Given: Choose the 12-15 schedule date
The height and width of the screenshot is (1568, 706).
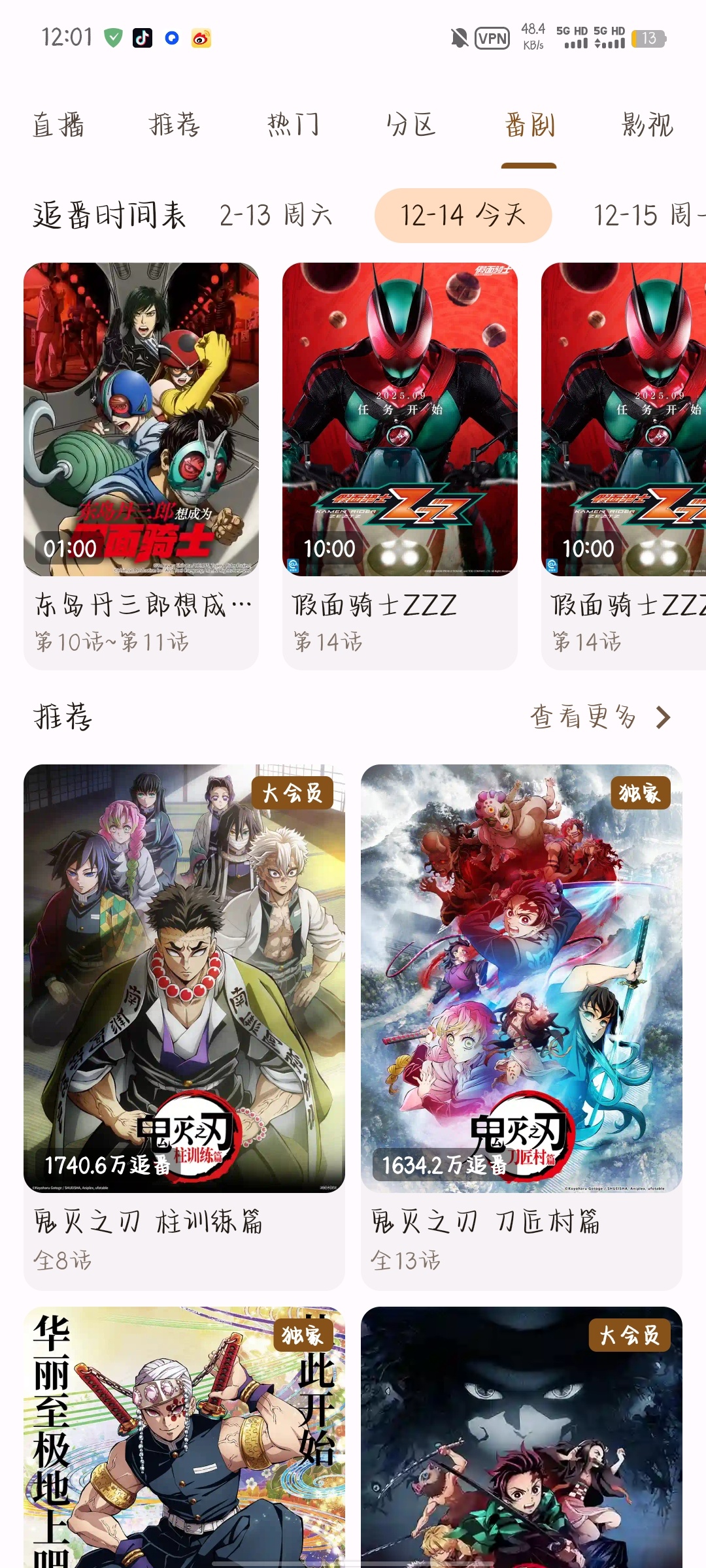Looking at the screenshot, I should [x=647, y=215].
